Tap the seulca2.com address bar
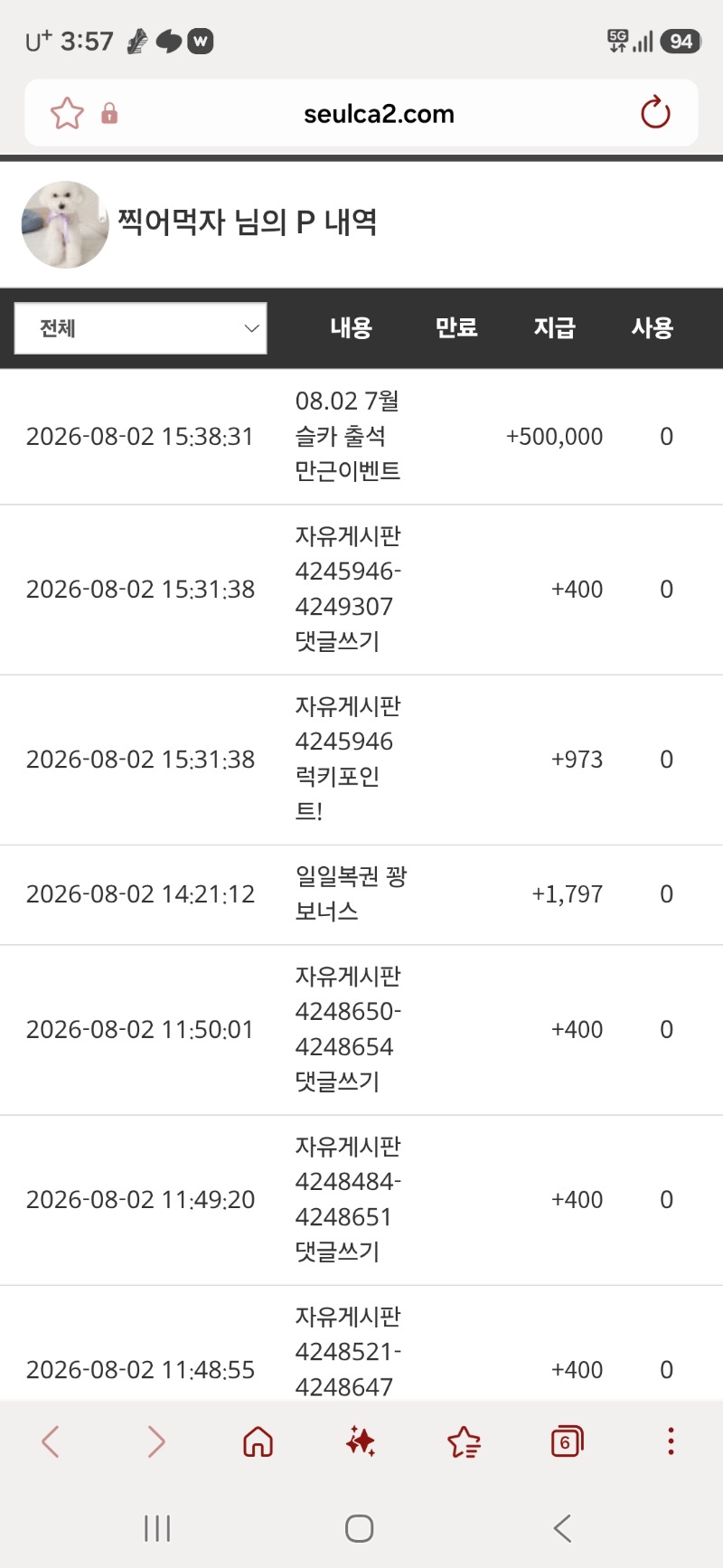723x1568 pixels. [379, 114]
